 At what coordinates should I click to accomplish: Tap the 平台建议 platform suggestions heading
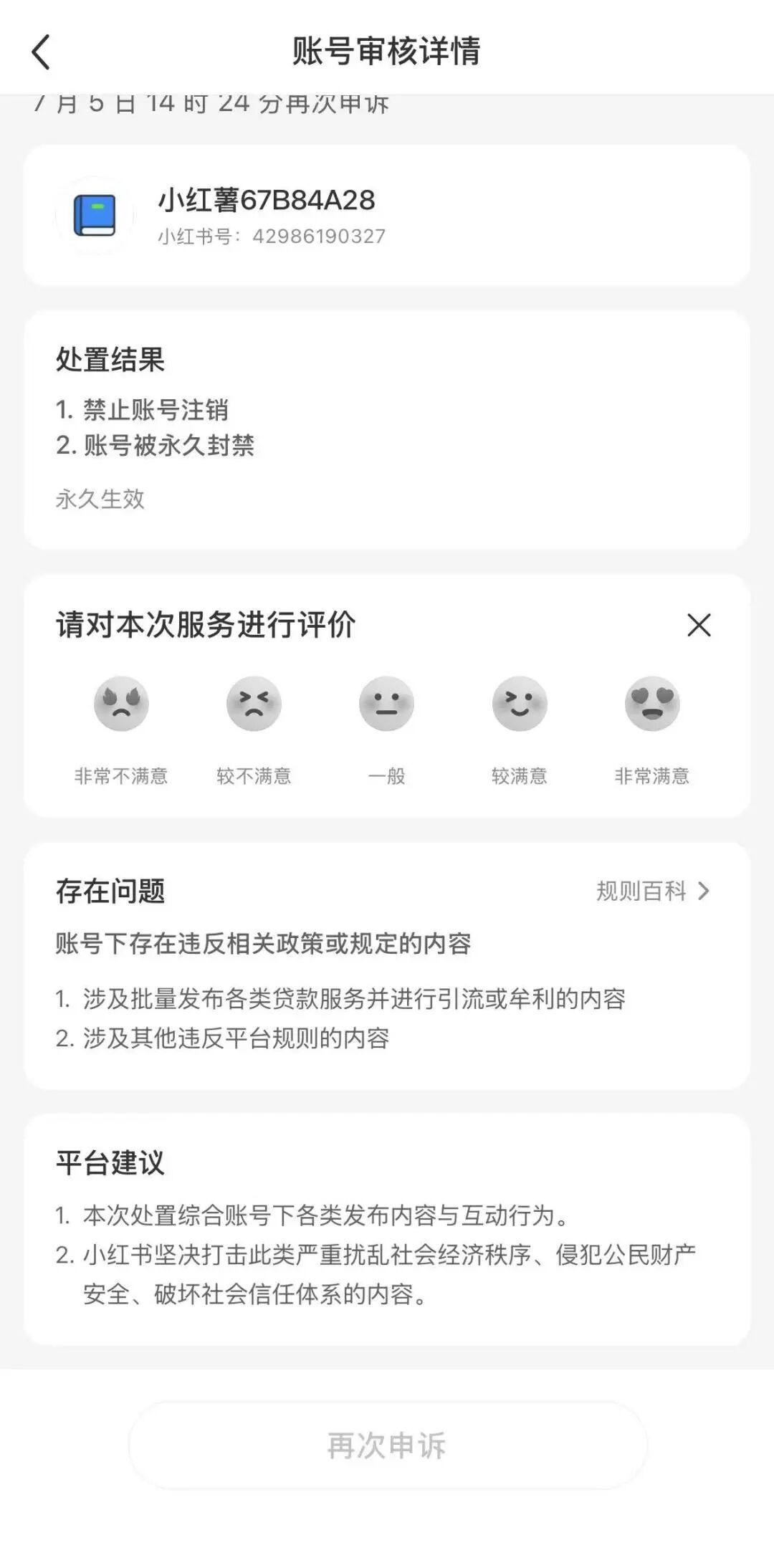click(110, 1162)
